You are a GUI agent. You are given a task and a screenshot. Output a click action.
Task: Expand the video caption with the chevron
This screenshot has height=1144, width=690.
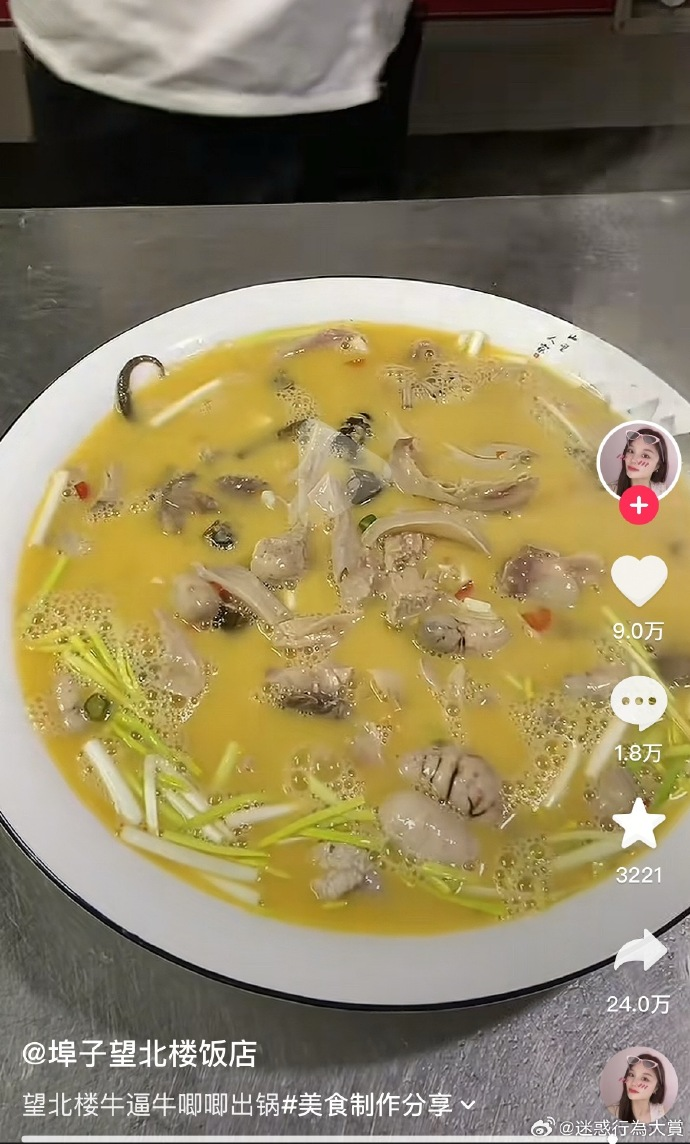click(x=466, y=1106)
